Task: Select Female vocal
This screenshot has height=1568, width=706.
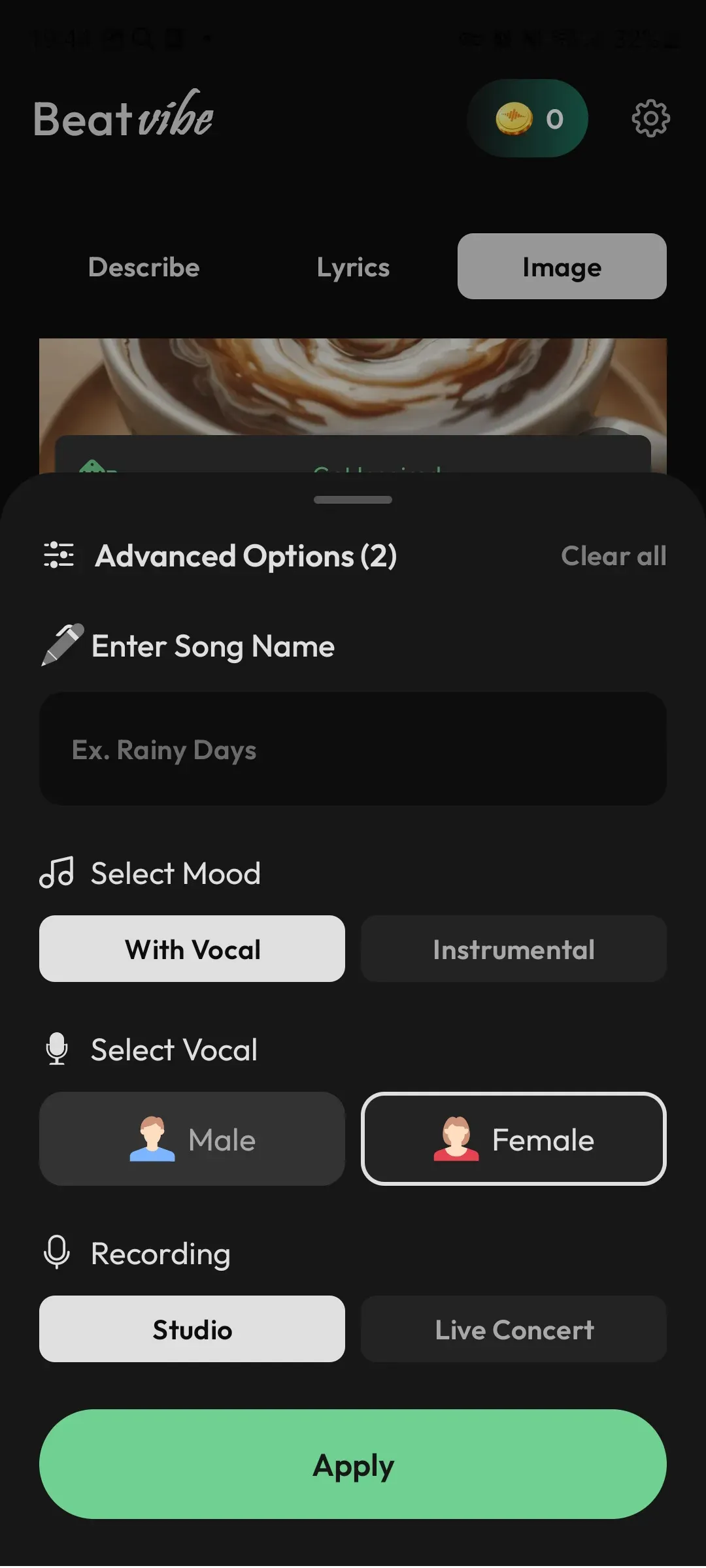Action: pyautogui.click(x=514, y=1139)
